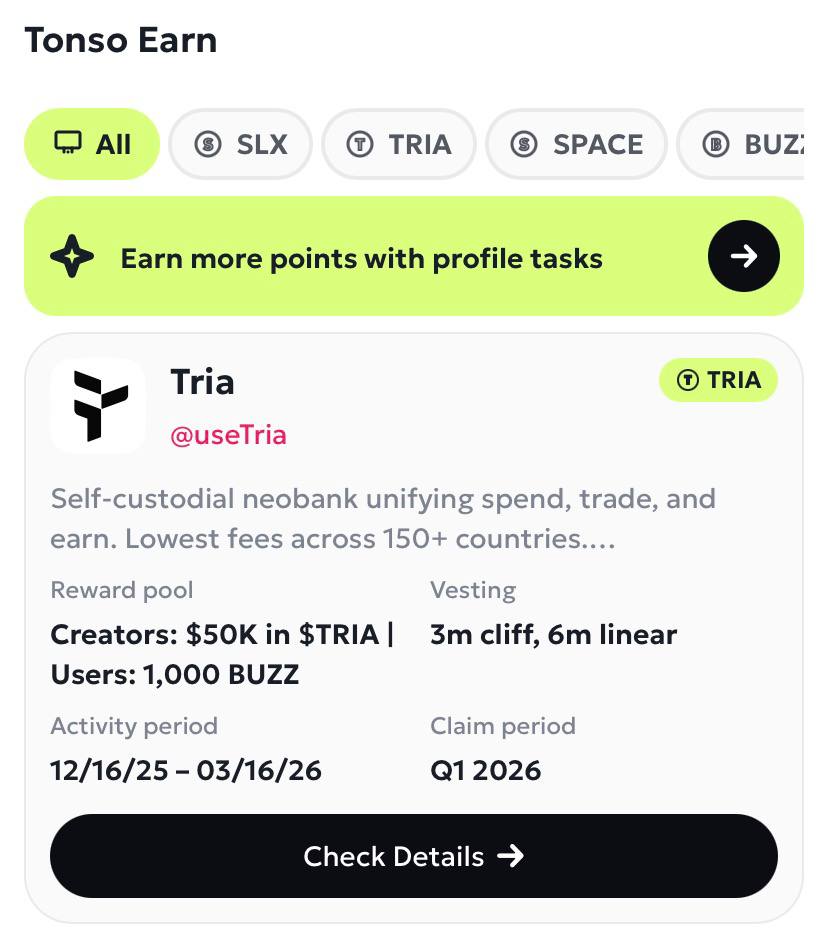Filter campaigns by SLX
The height and width of the screenshot is (943, 828).
tap(241, 144)
